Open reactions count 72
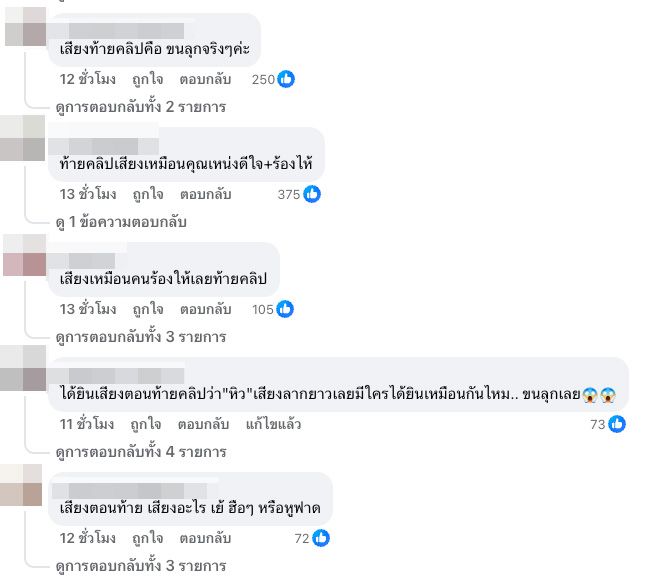The height and width of the screenshot is (581, 667). point(312,539)
